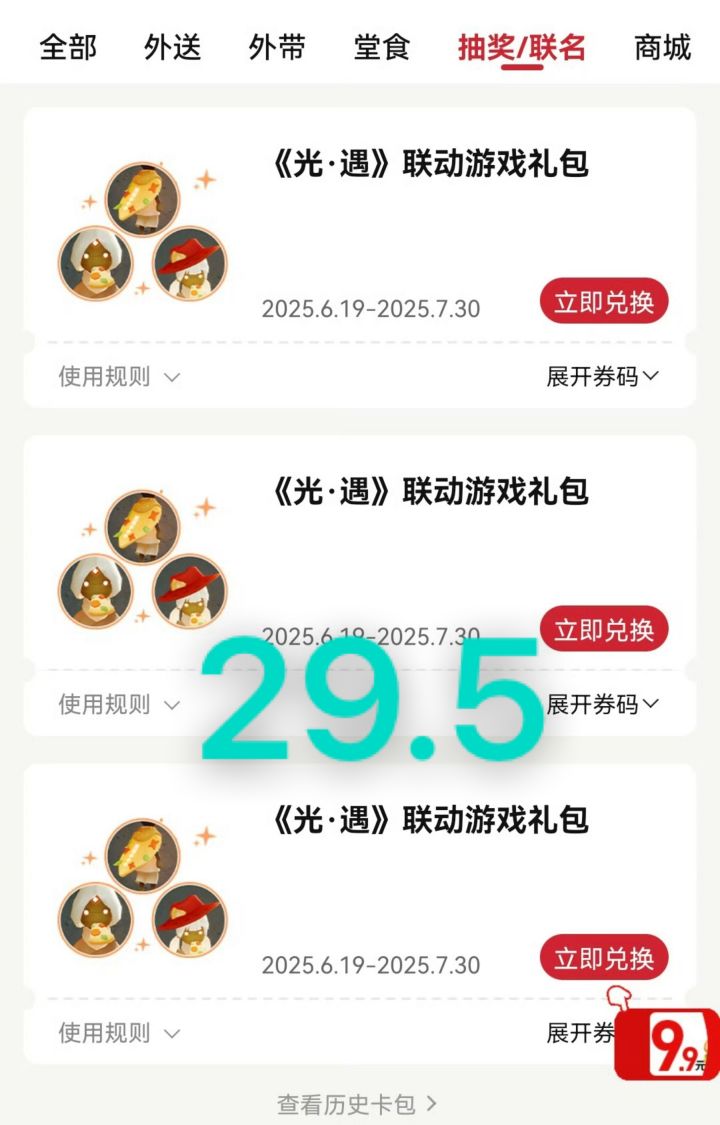The image size is (720, 1125).
Task: Tap 立即兑换 on the middle coupon
Action: pyautogui.click(x=604, y=629)
